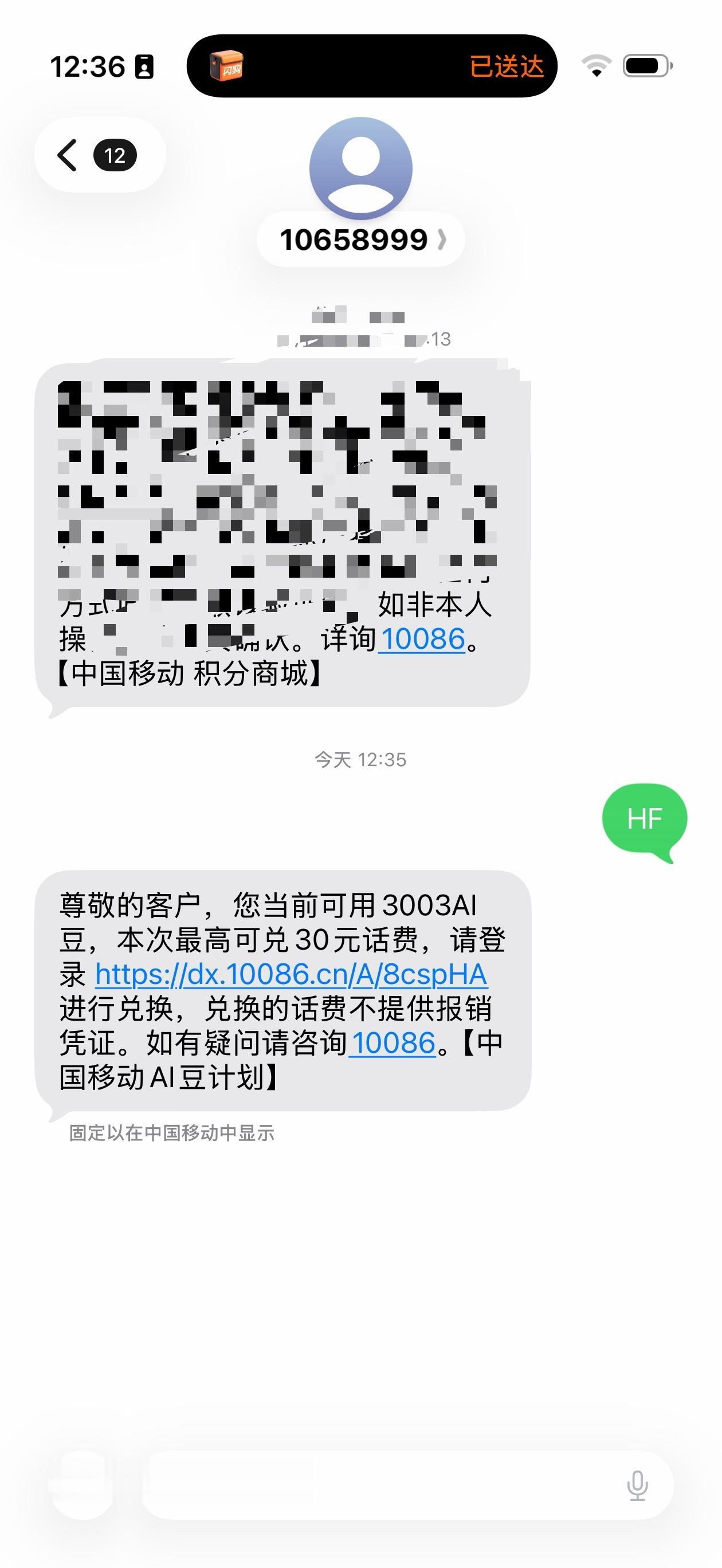
Task: Tap the contact avatar above 10658999
Action: 361,169
